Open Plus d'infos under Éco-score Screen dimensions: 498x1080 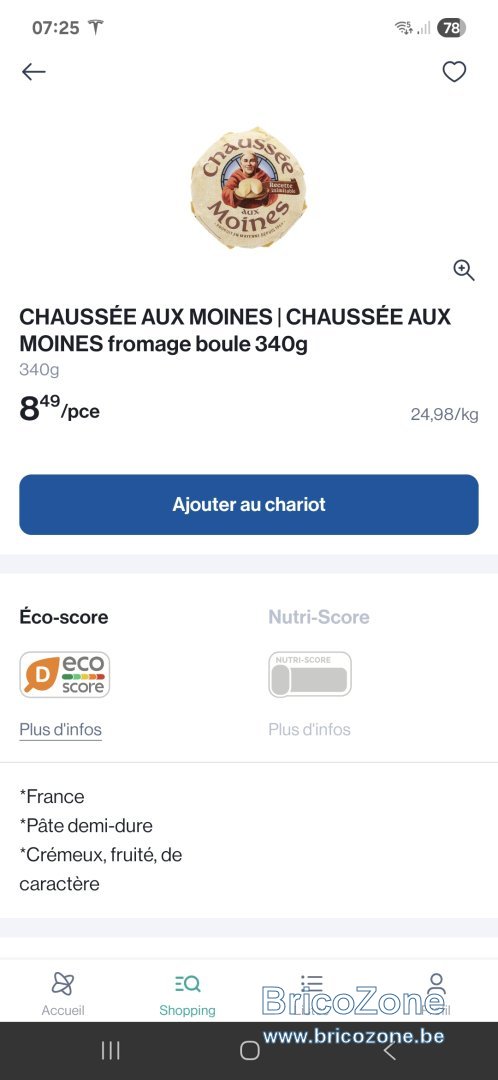[61, 729]
